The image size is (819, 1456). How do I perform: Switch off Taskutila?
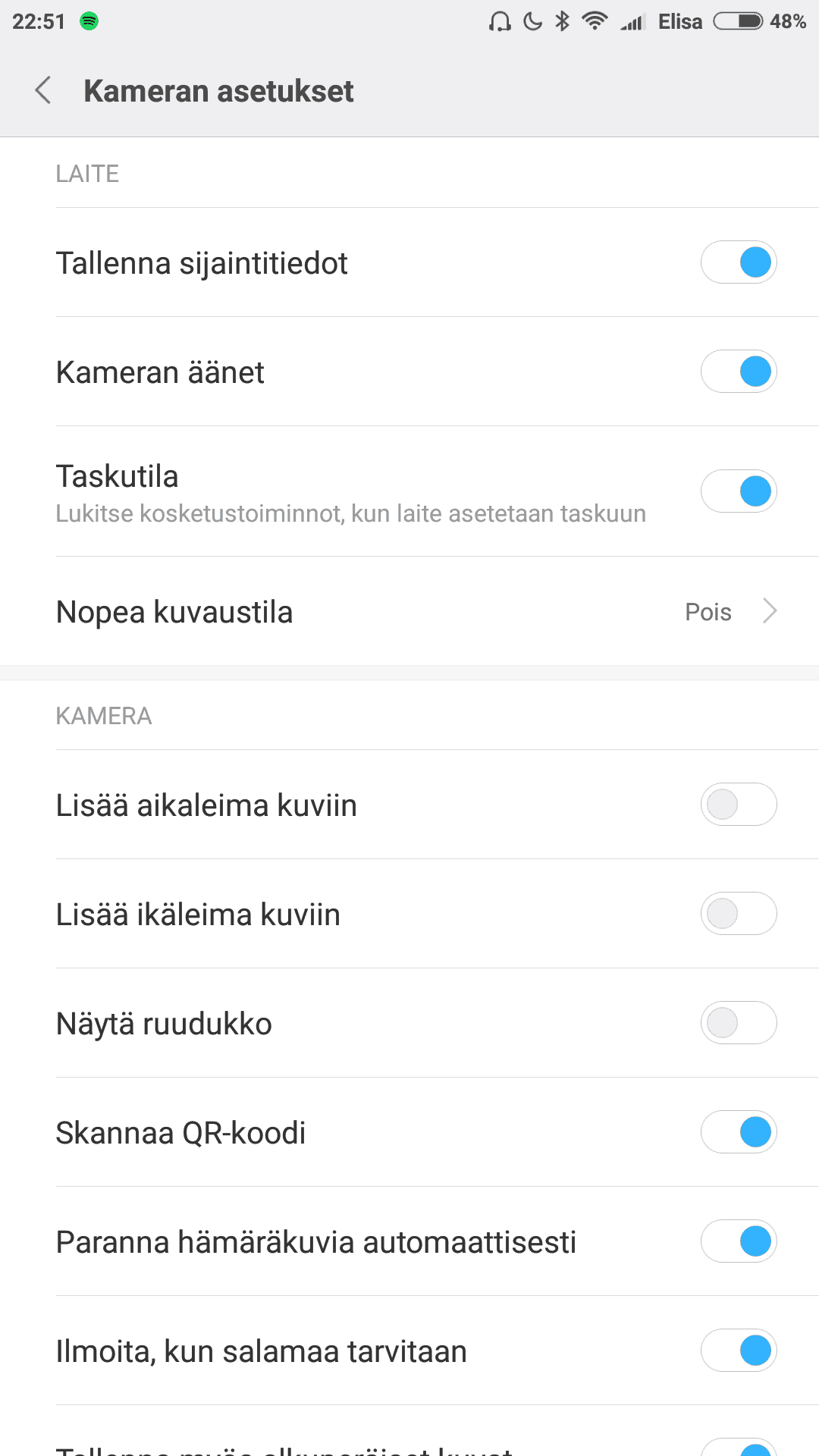pos(738,491)
